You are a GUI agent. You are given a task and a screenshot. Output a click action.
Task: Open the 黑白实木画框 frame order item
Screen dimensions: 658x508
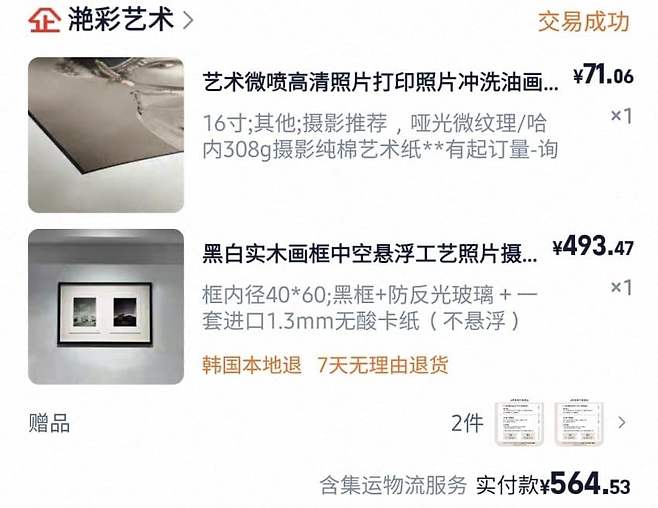[370, 252]
